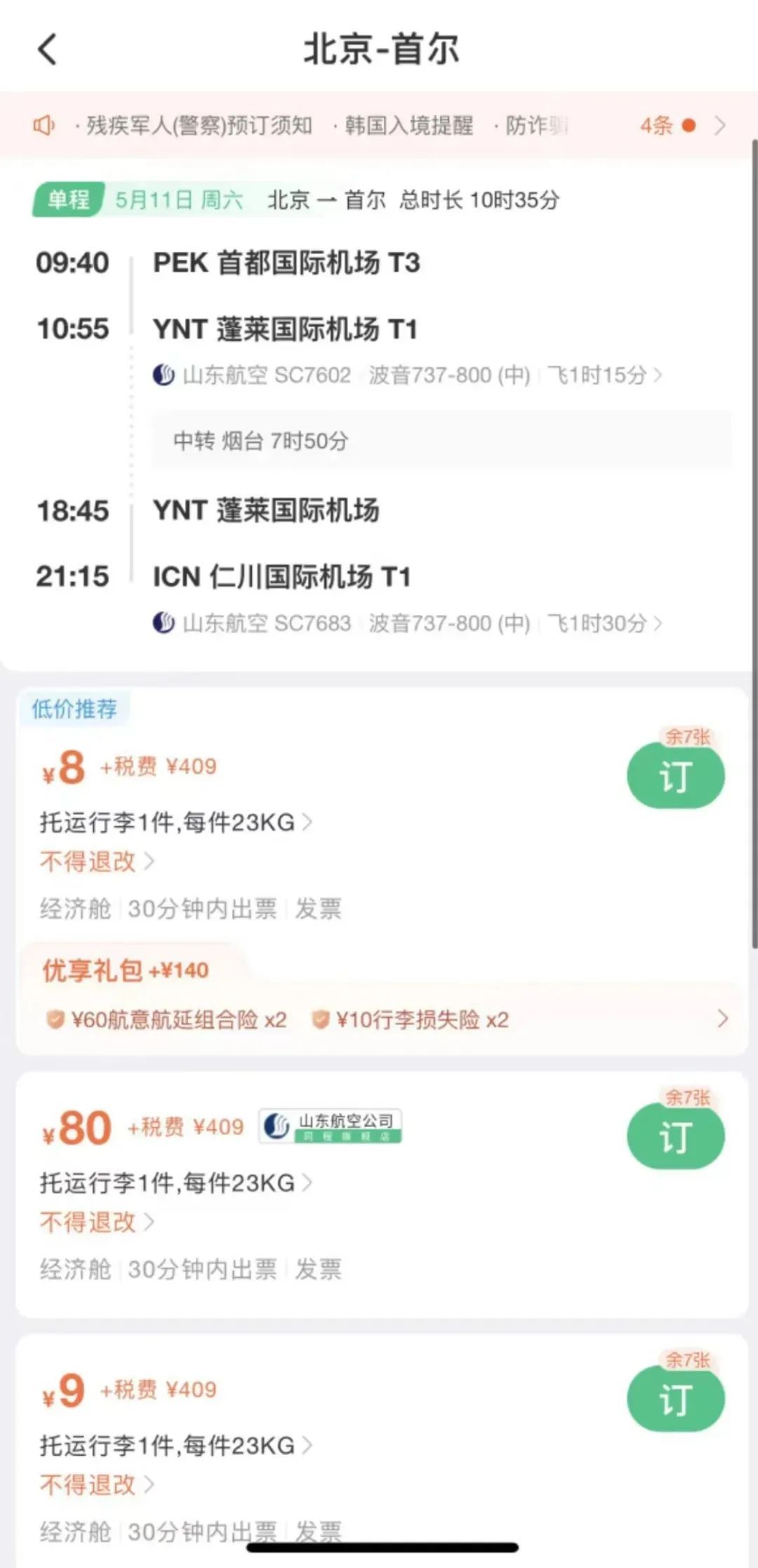Tap 订 to book the ¥80 fare
The height and width of the screenshot is (1568, 758).
tap(675, 1136)
